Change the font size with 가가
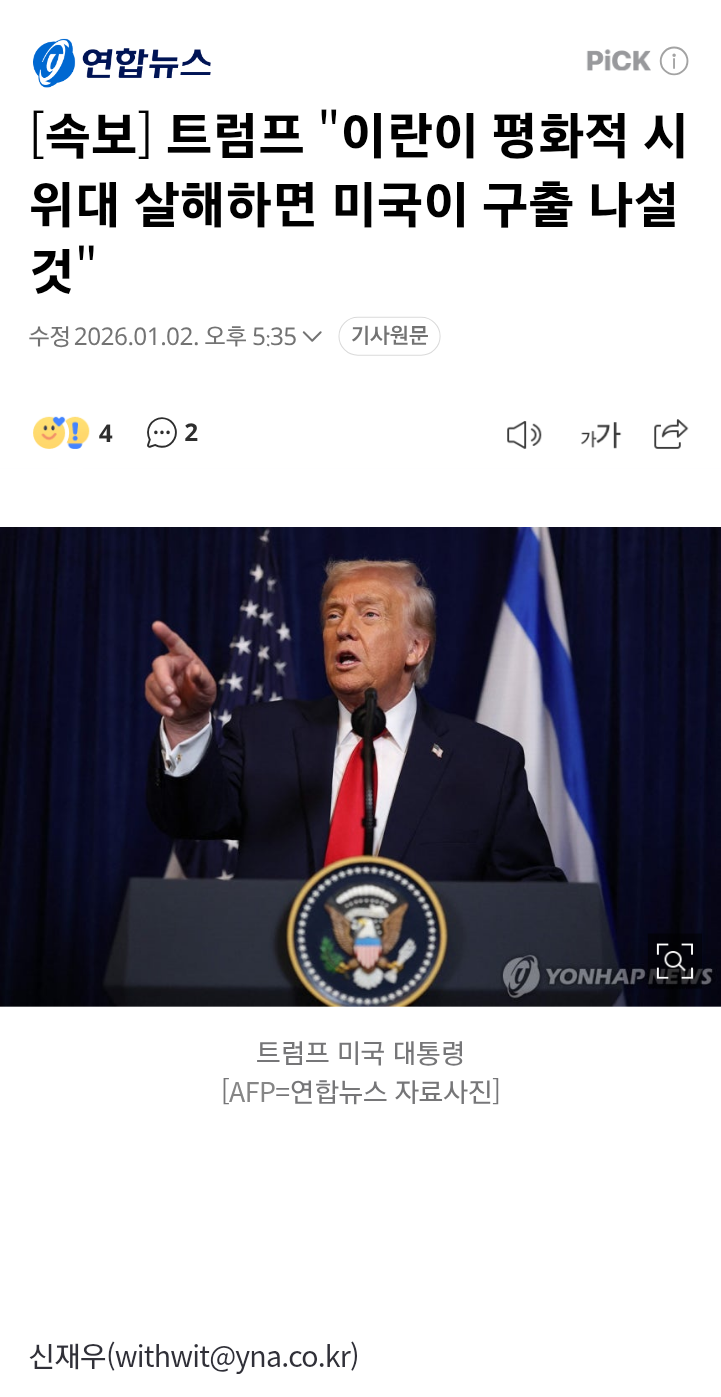Image resolution: width=721 pixels, height=1397 pixels. [600, 434]
